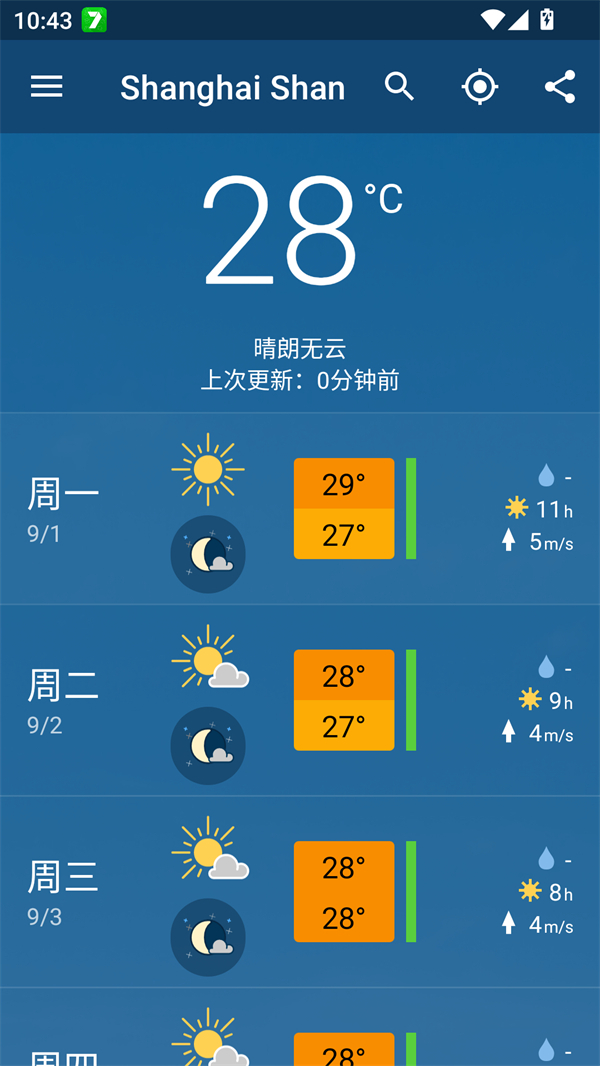Use current location for weather
Image resolution: width=600 pixels, height=1066 pixels.
pos(480,87)
